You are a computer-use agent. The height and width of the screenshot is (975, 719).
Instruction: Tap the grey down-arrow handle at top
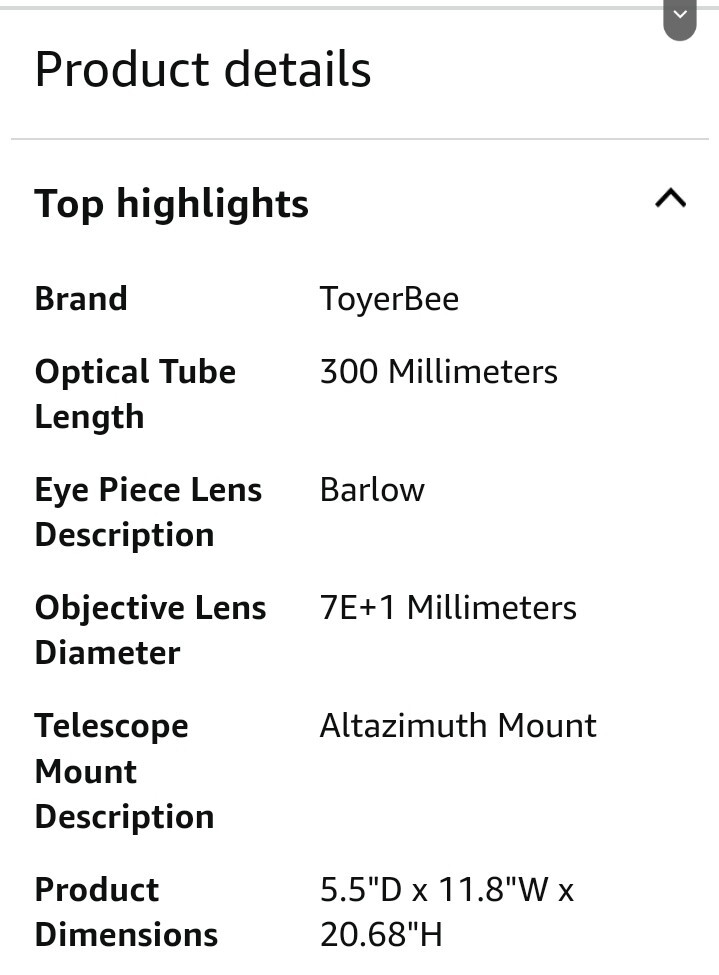(x=680, y=17)
